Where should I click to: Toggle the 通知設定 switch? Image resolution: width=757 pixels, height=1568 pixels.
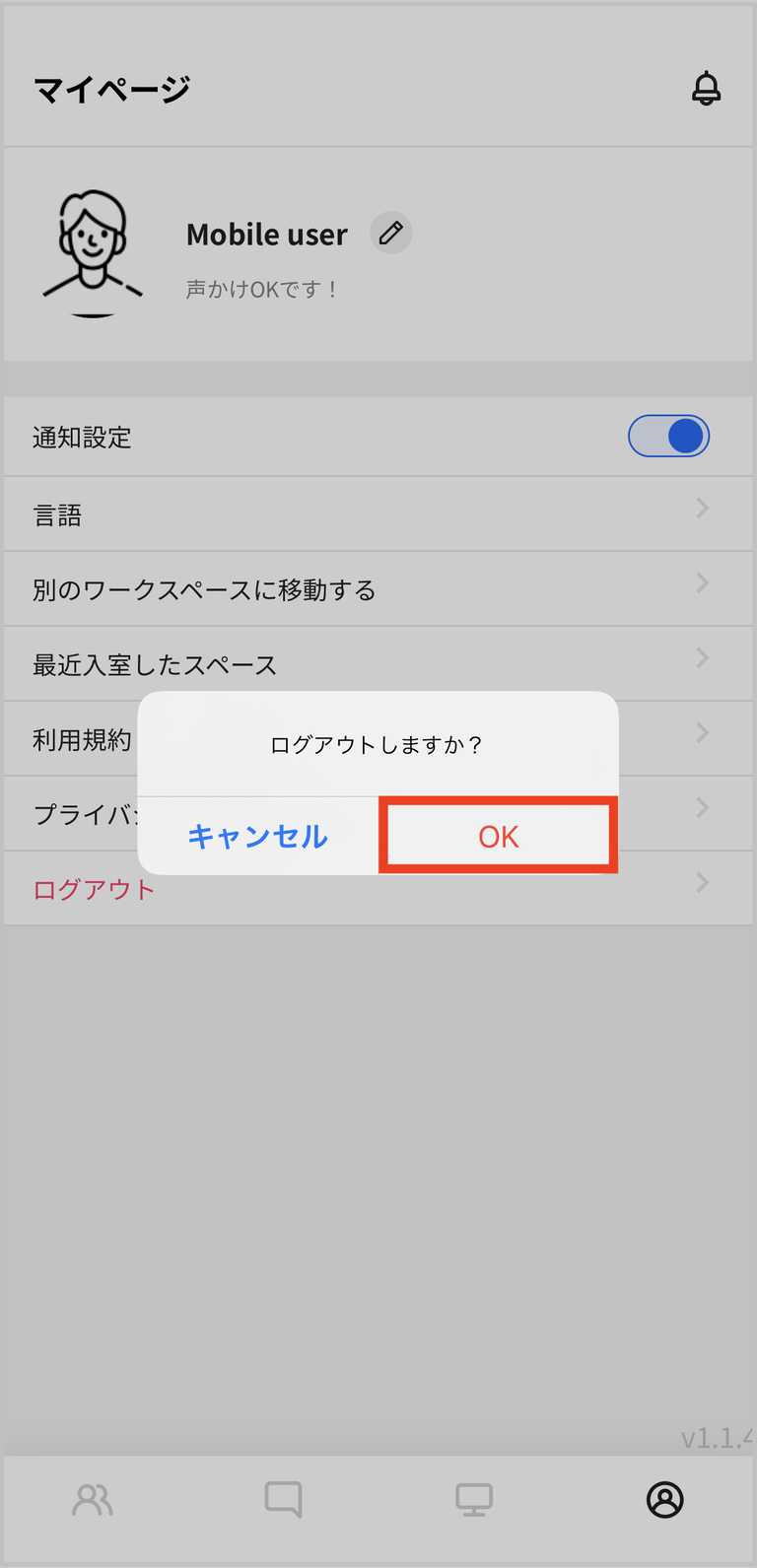[669, 436]
